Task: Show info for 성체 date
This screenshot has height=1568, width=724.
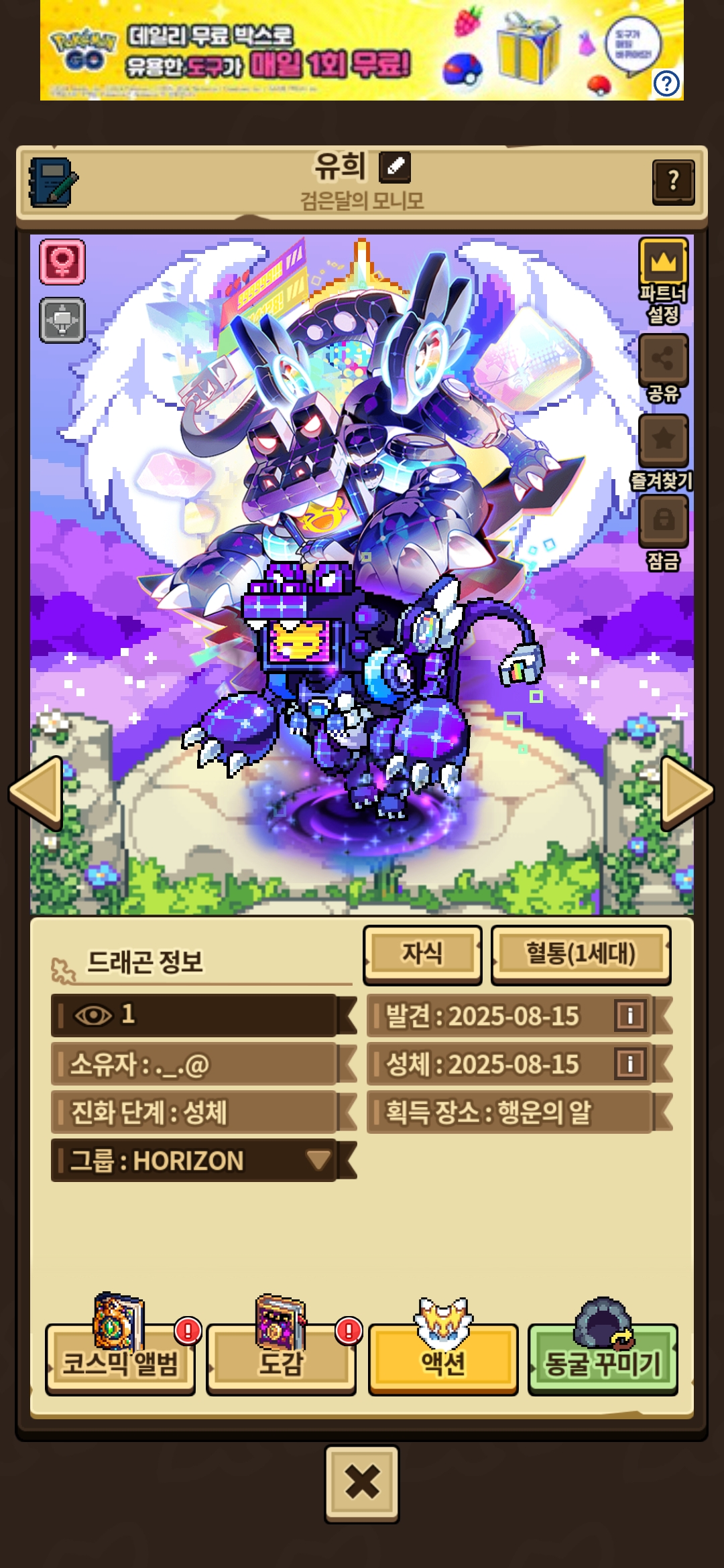Action: (x=630, y=1064)
